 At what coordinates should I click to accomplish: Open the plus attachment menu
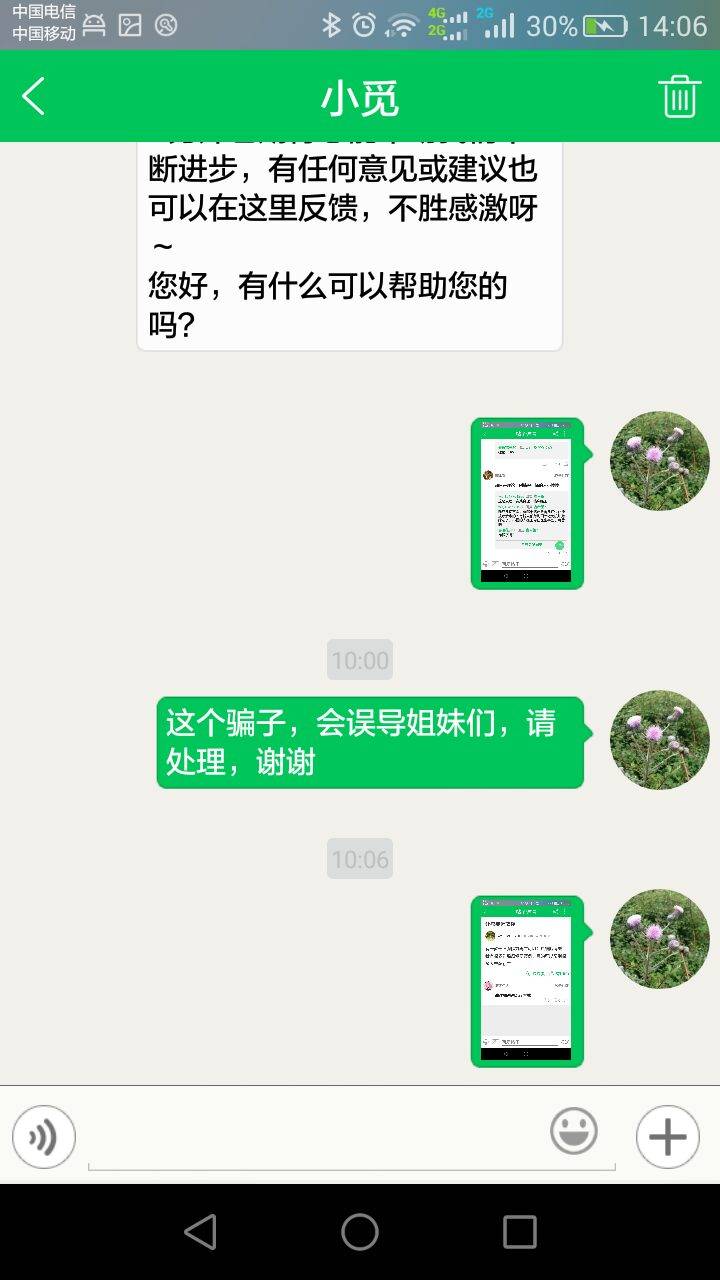pyautogui.click(x=667, y=1137)
